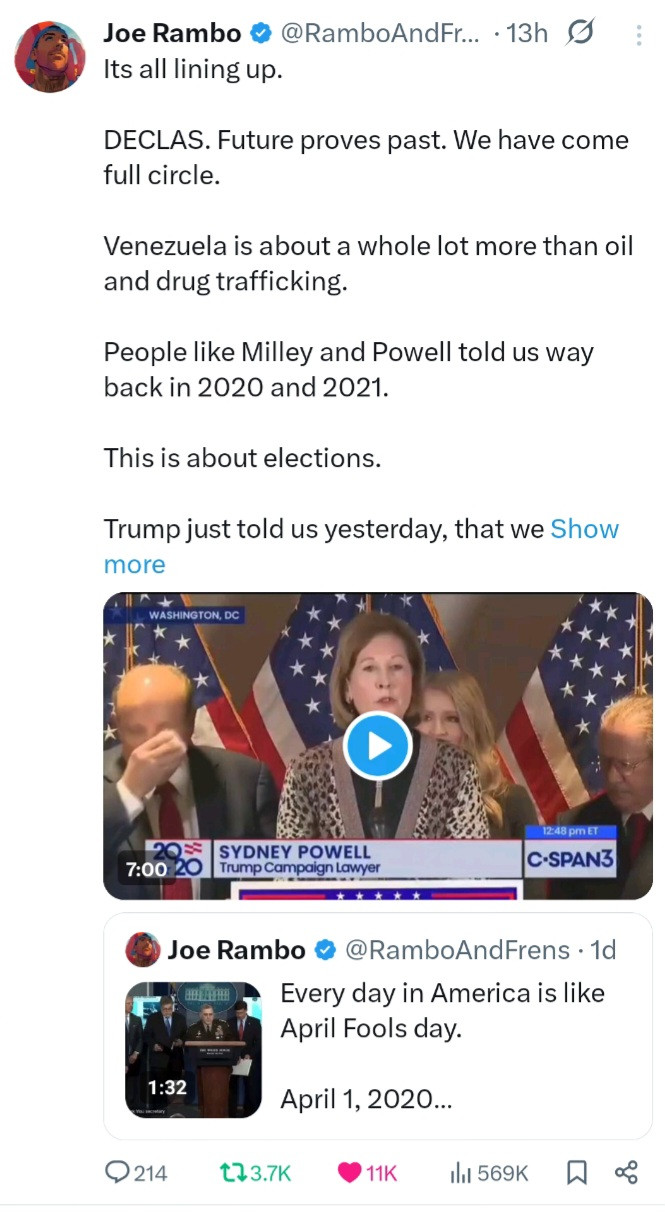Open the Joe Rambo name link
This screenshot has width=665, height=1213.
coord(172,33)
